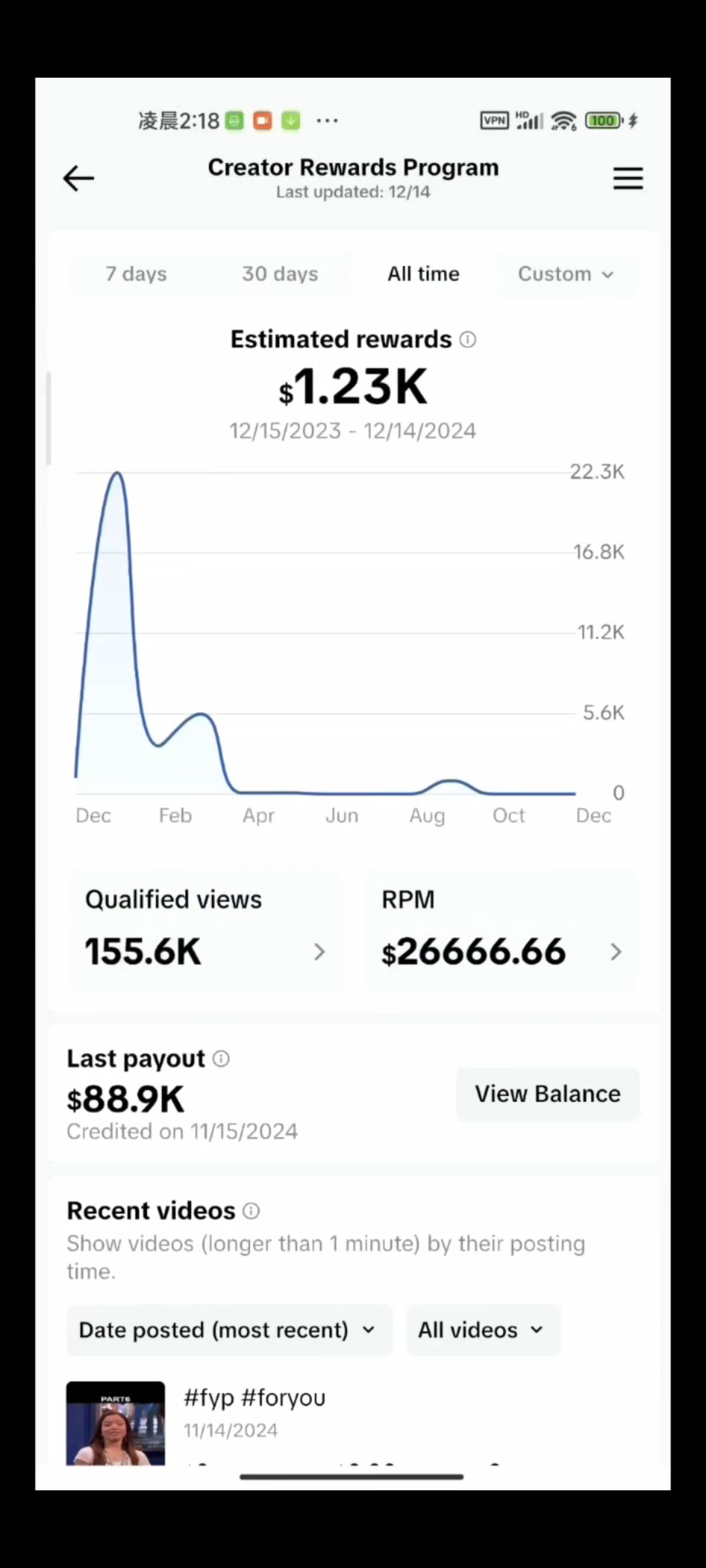
Task: Show All time rewards
Action: coord(424,274)
